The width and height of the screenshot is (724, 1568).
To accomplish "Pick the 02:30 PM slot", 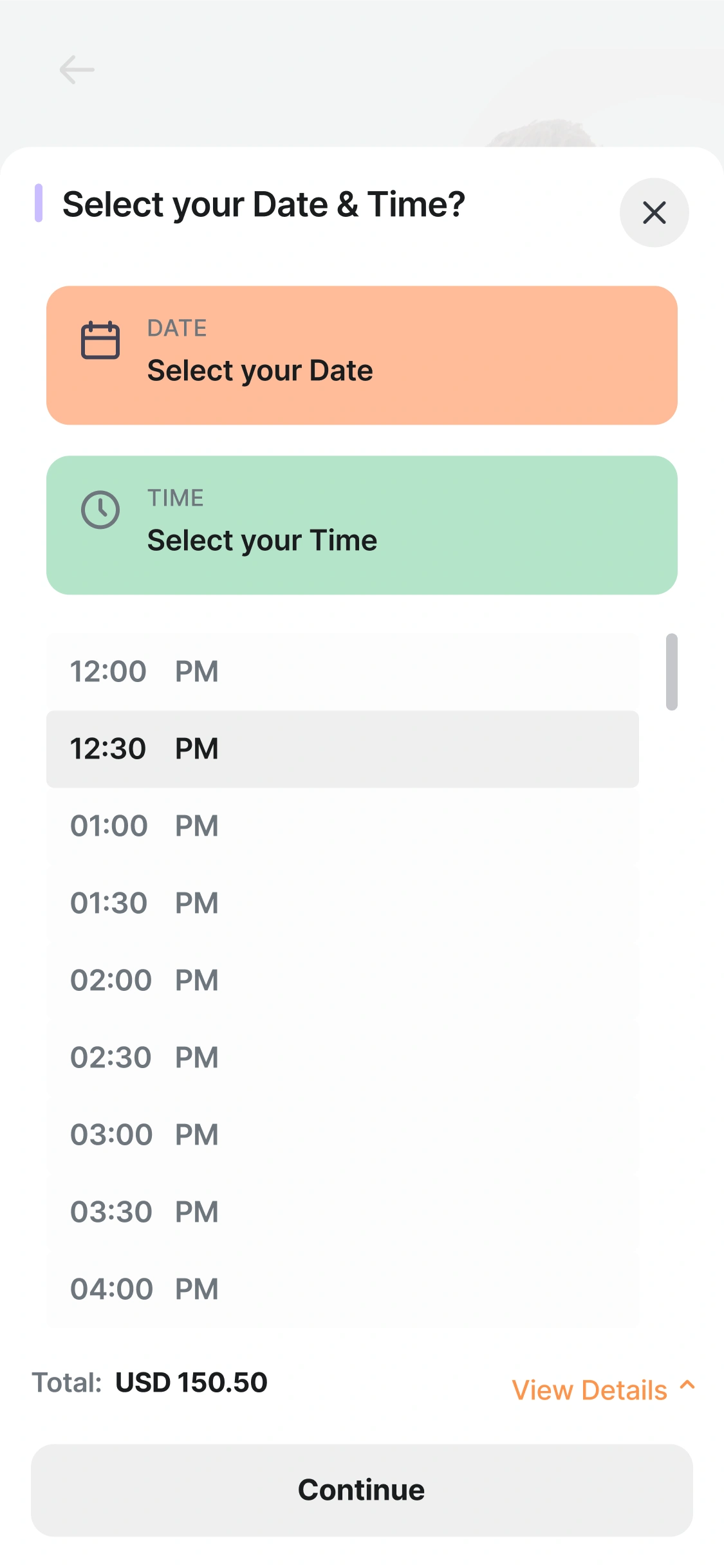I will 342,1058.
